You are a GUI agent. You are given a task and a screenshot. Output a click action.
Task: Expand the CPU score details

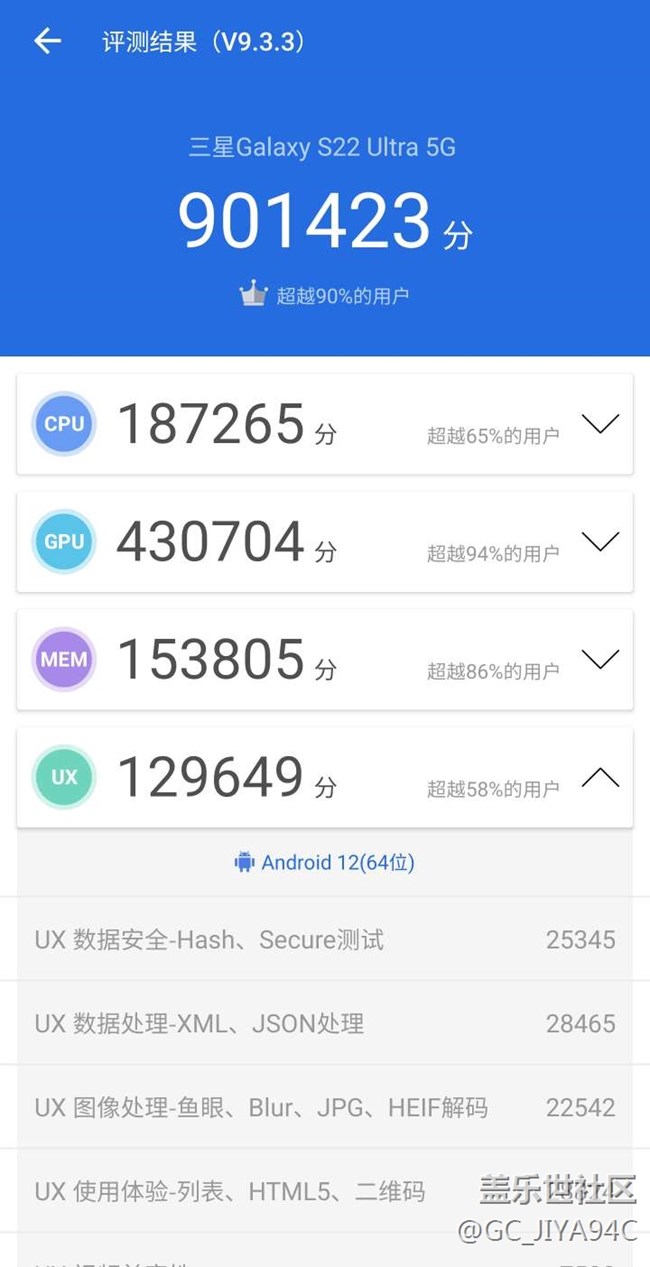600,423
